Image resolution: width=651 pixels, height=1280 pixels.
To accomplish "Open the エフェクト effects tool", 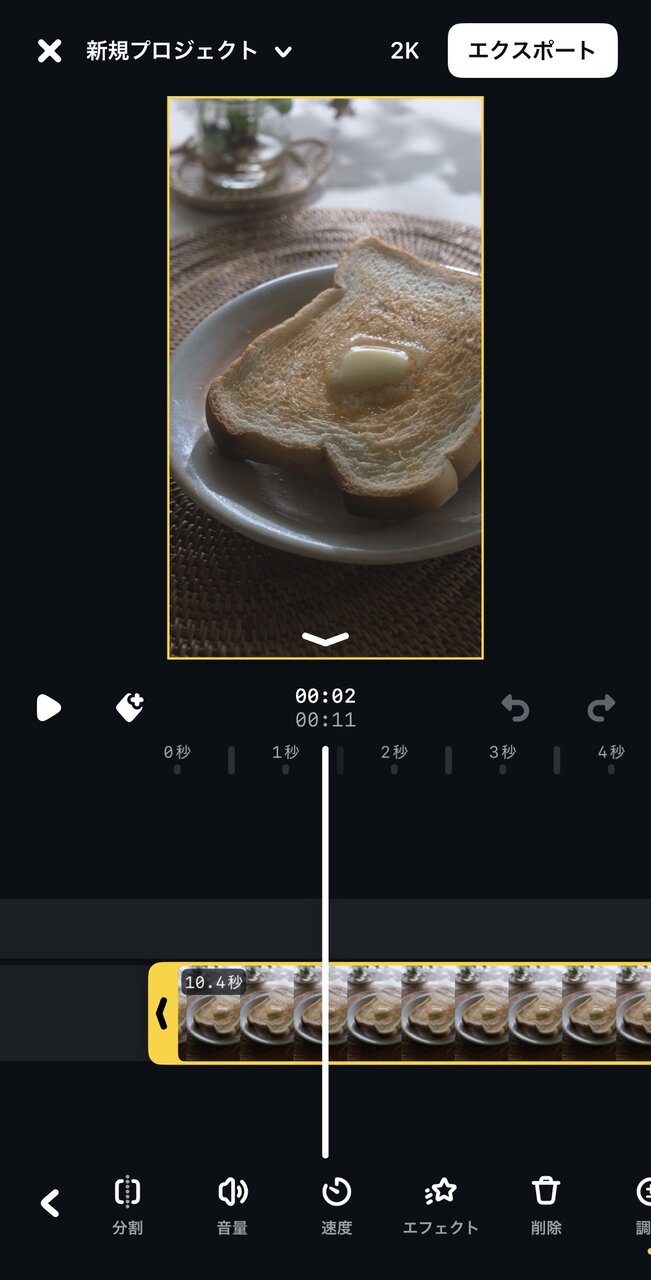I will pos(441,1206).
